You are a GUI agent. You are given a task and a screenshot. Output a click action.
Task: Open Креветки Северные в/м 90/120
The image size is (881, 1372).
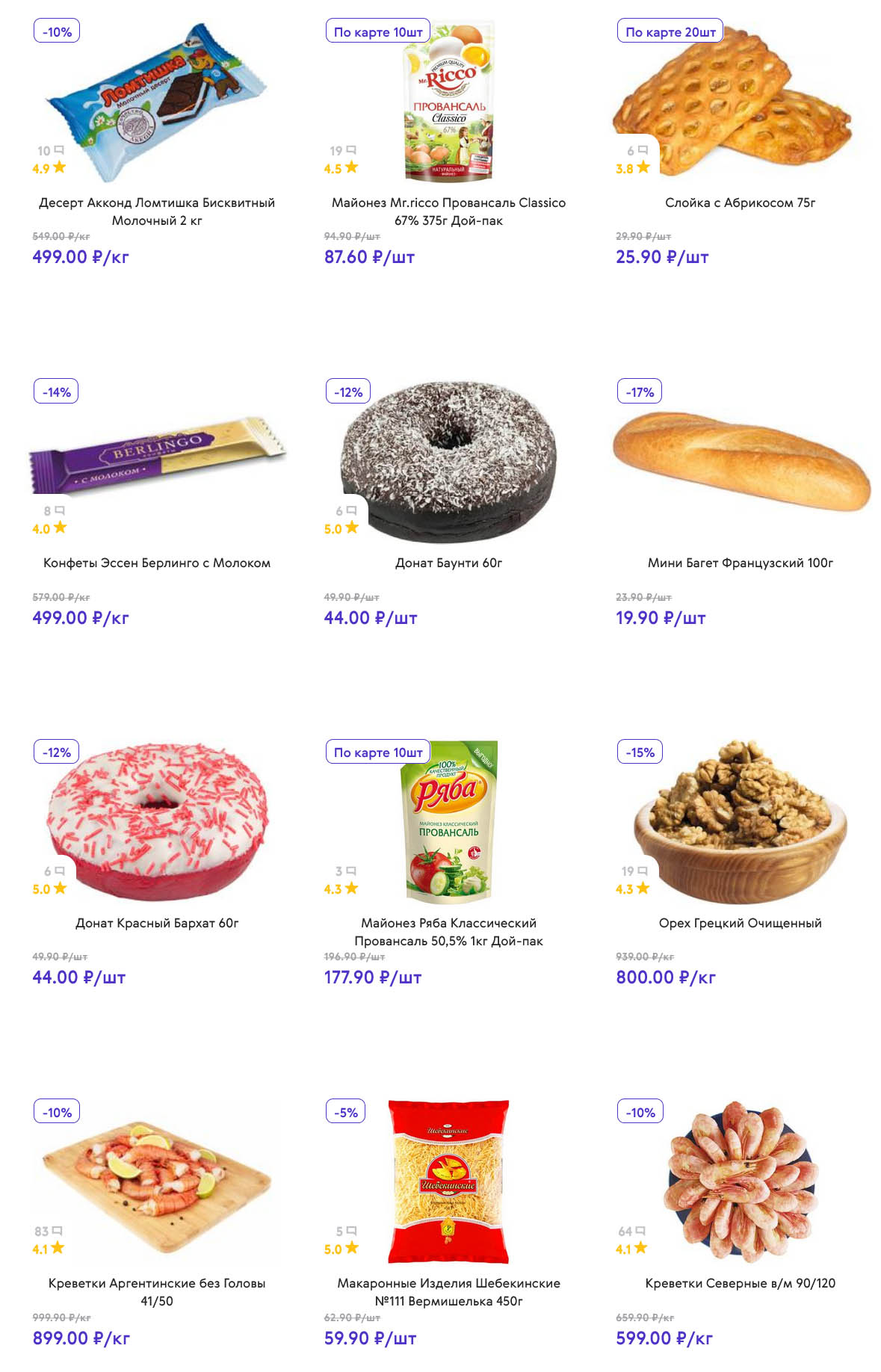(740, 1283)
